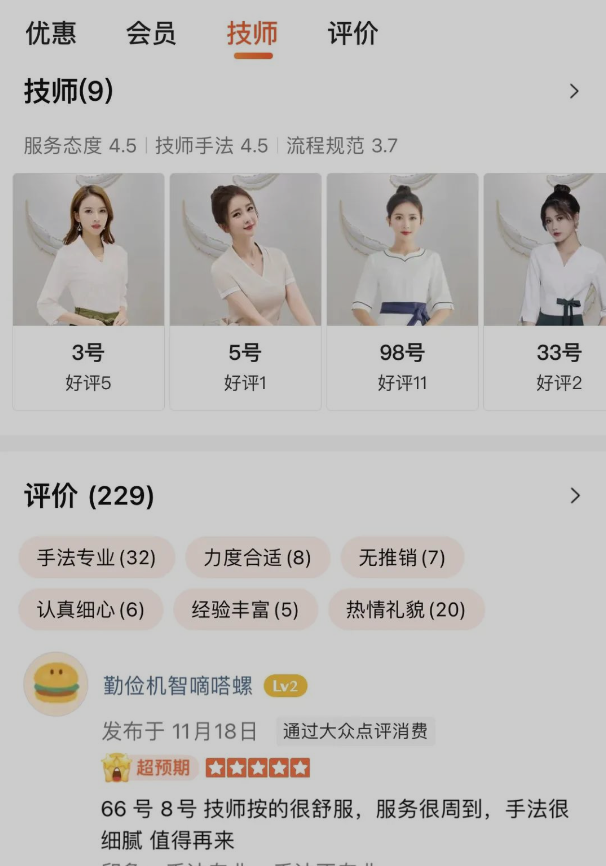Open all 229 reviews via arrow

pyautogui.click(x=574, y=496)
